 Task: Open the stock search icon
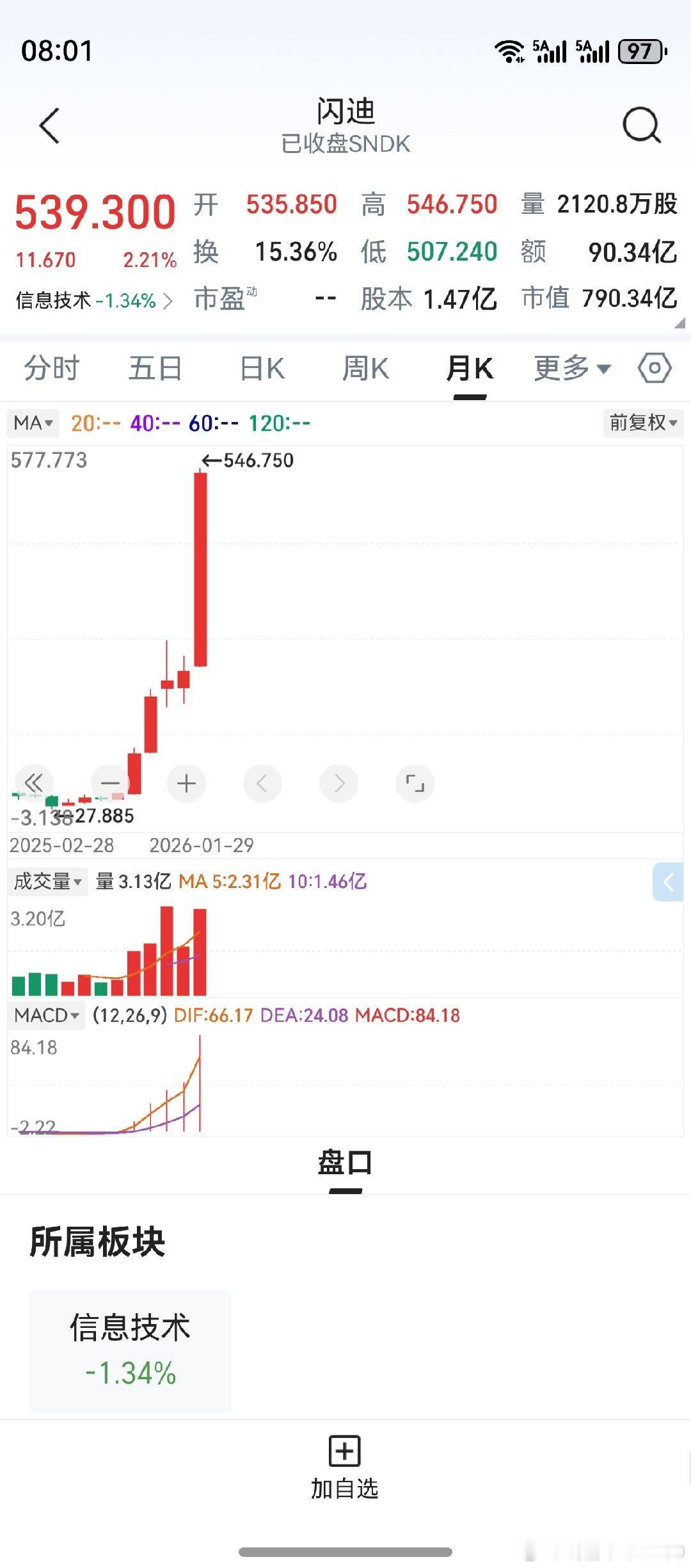click(641, 125)
